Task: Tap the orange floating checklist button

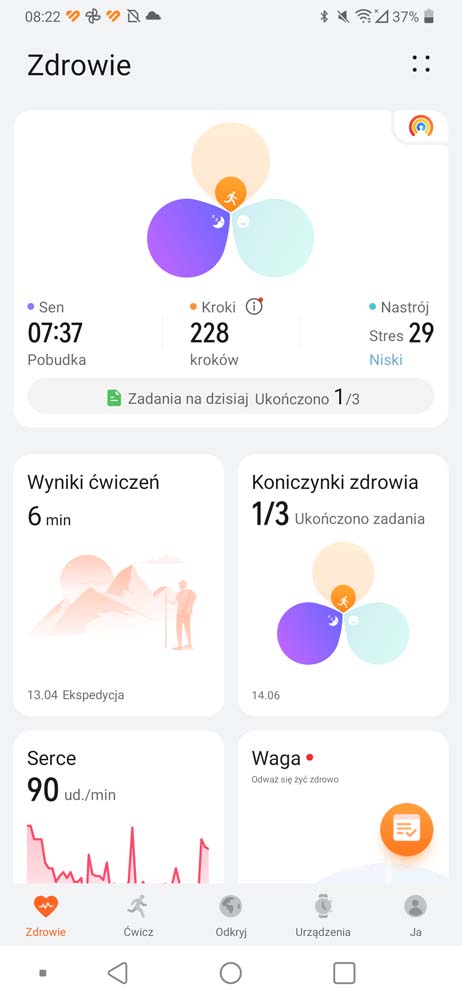Action: tap(406, 830)
